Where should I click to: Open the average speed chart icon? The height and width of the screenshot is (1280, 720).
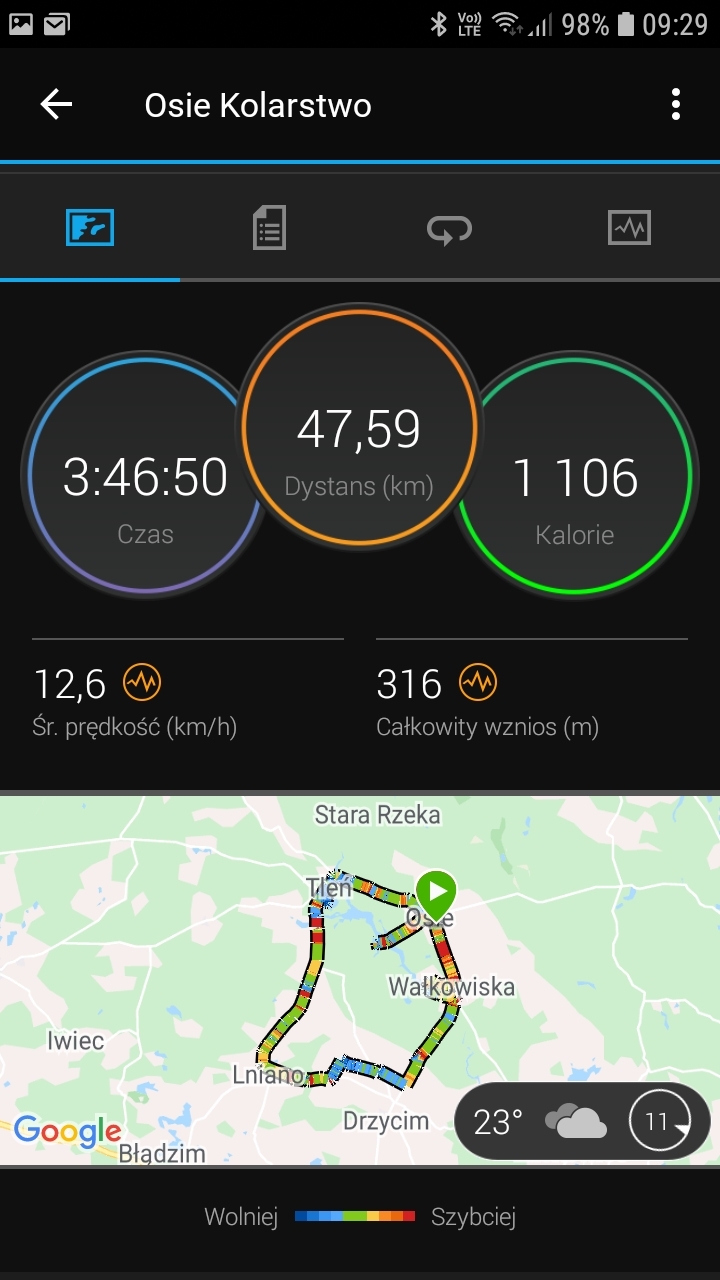point(142,683)
